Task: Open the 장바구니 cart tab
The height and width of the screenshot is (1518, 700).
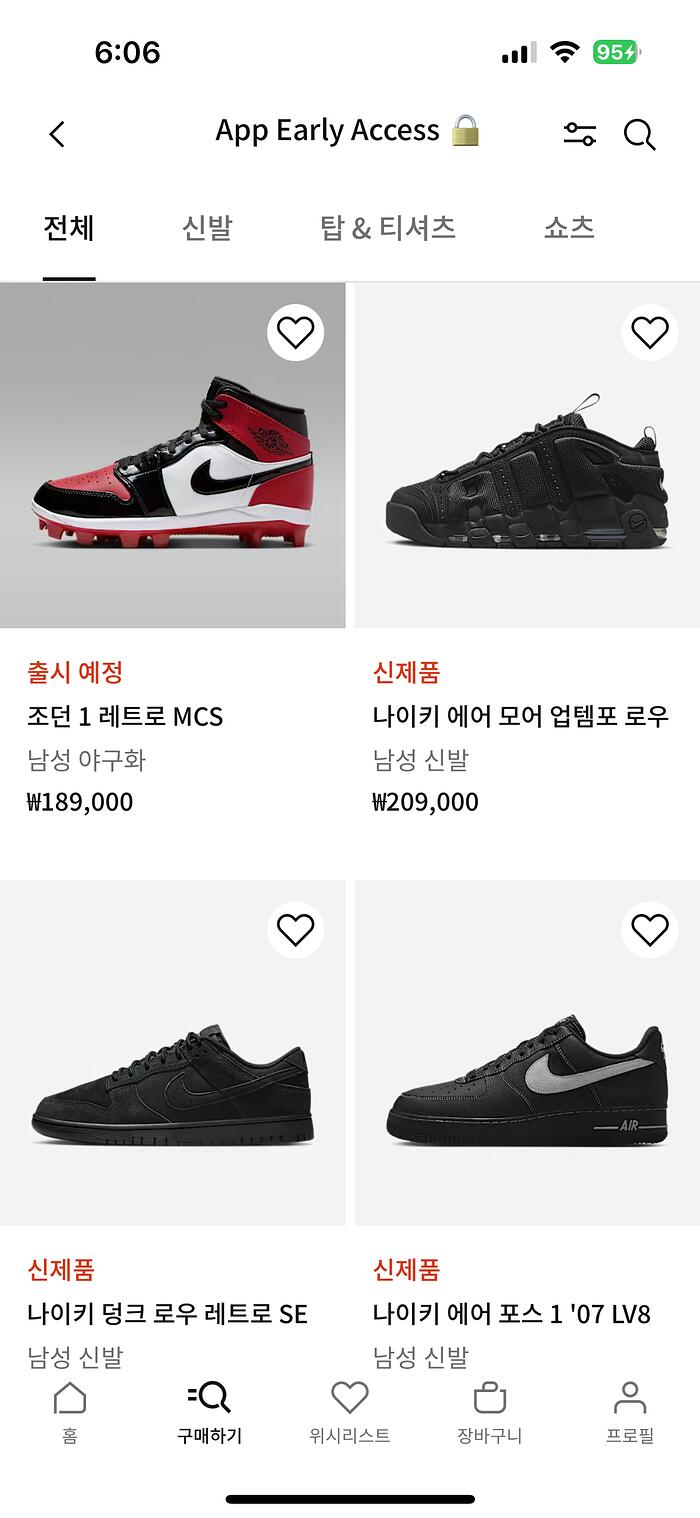Action: 489,1411
